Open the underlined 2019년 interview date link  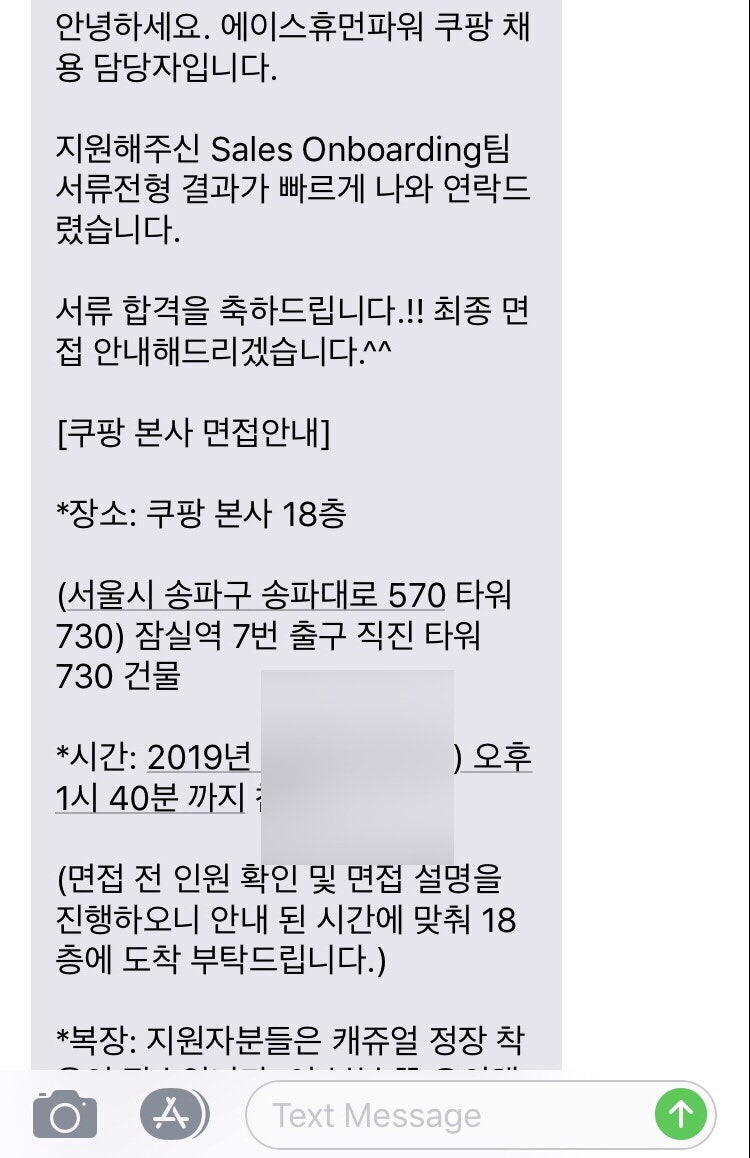200,757
